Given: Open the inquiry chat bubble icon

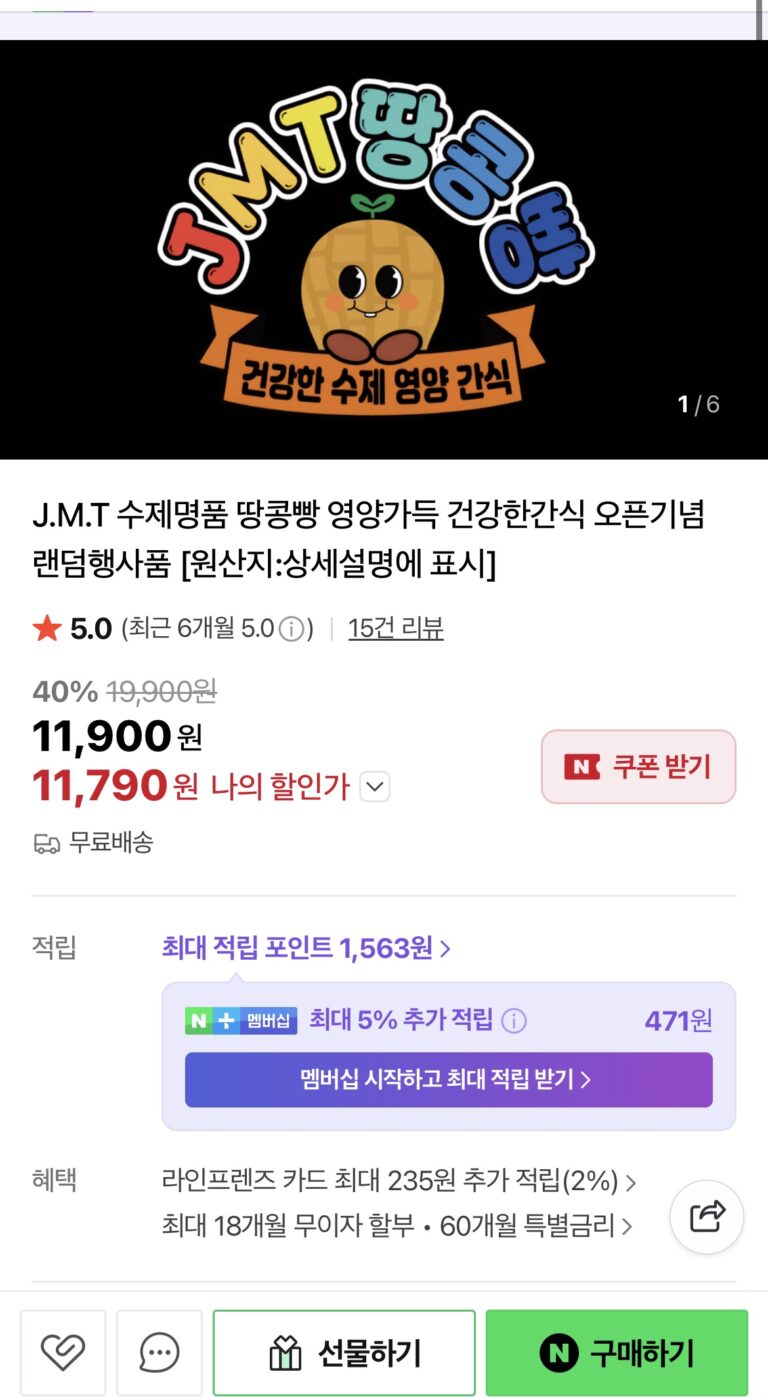Looking at the screenshot, I should 159,1353.
